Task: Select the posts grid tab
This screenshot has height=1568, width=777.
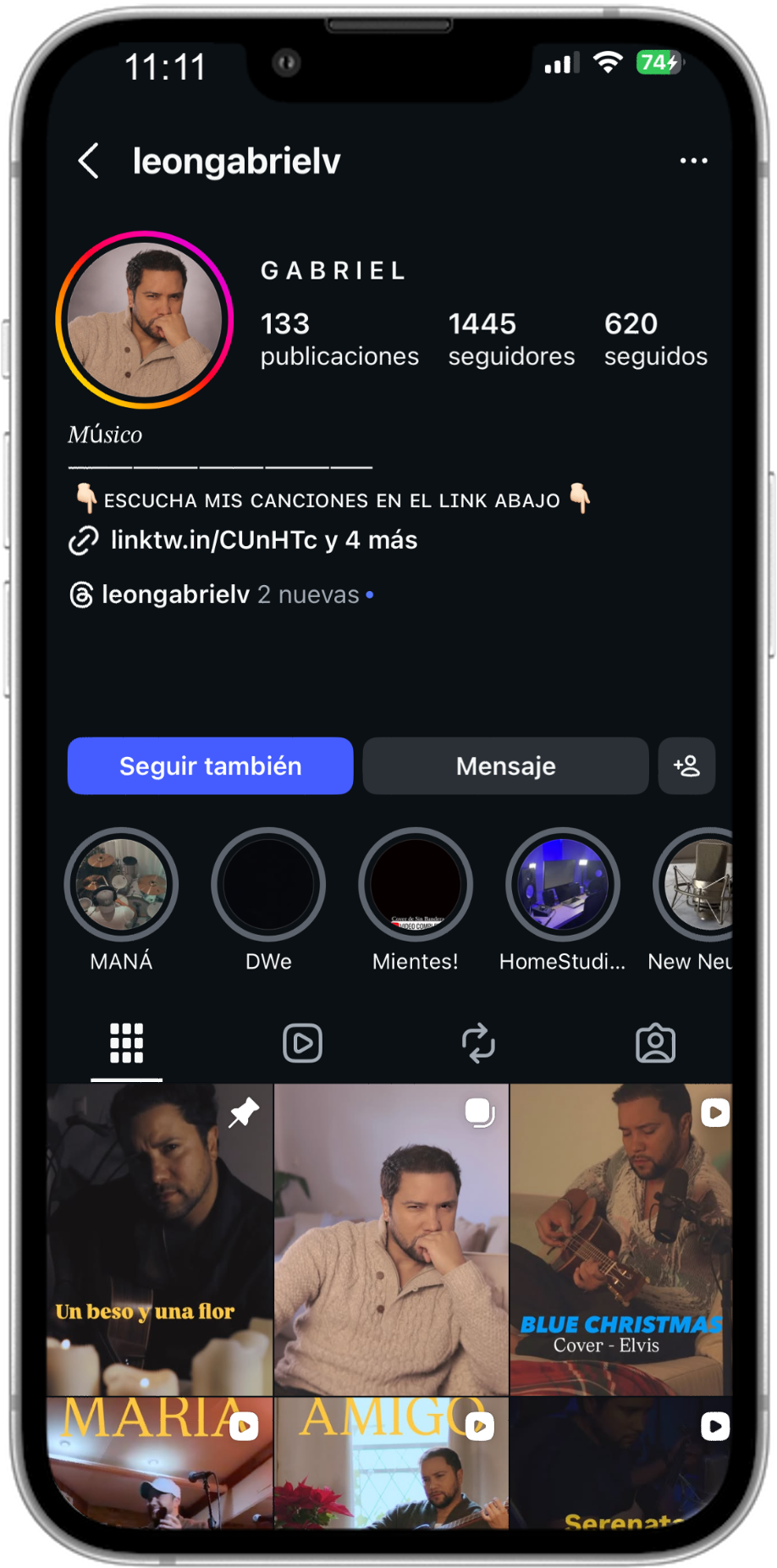Action: pos(126,1042)
